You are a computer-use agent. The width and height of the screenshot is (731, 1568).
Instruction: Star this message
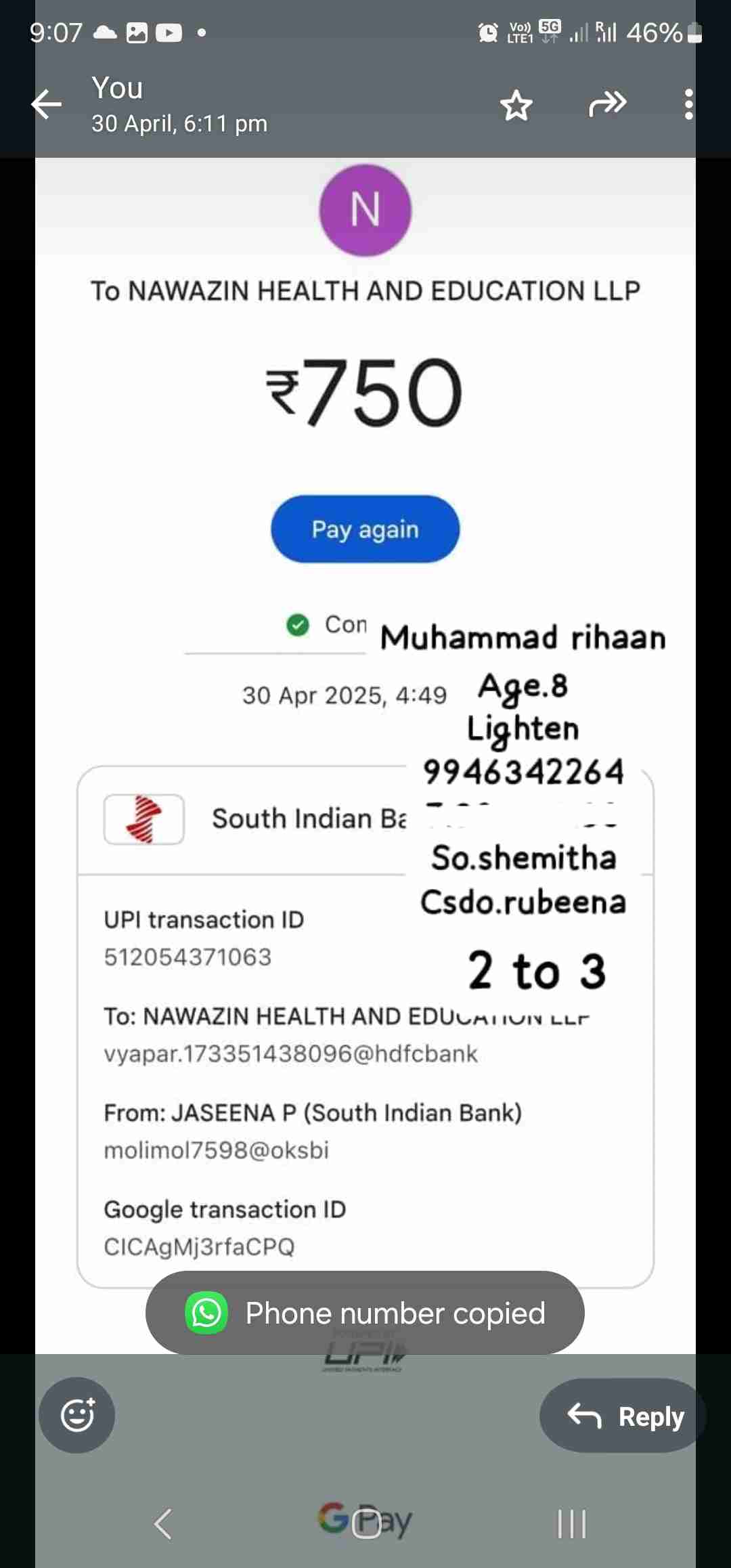(516, 106)
